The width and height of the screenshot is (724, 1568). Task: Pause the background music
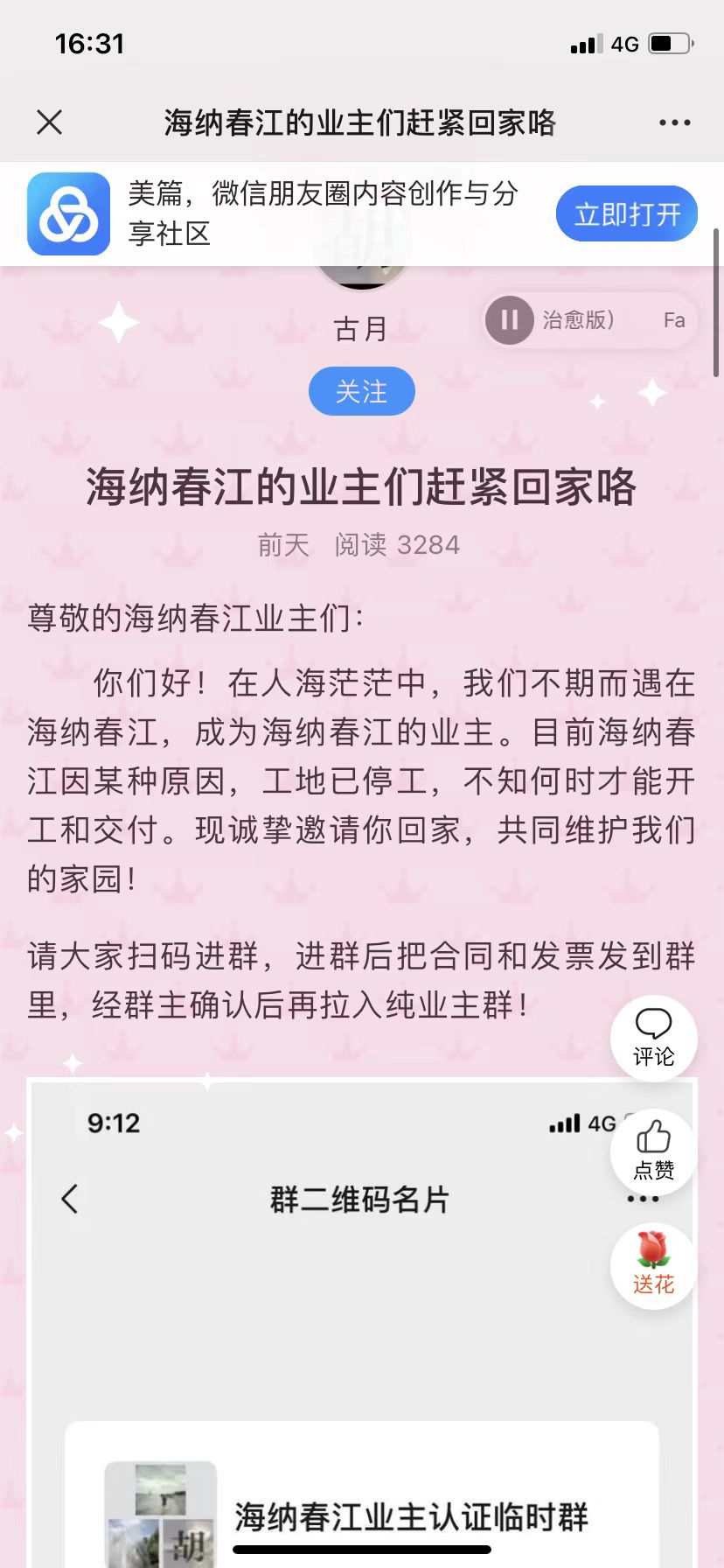click(x=510, y=320)
